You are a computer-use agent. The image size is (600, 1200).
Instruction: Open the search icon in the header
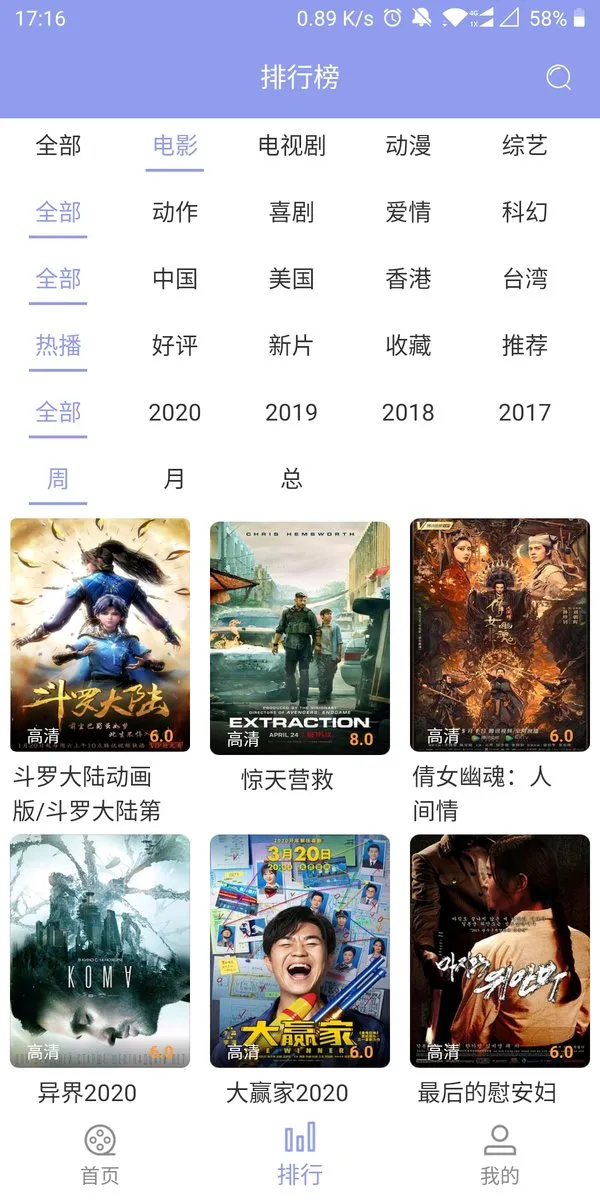pos(559,78)
